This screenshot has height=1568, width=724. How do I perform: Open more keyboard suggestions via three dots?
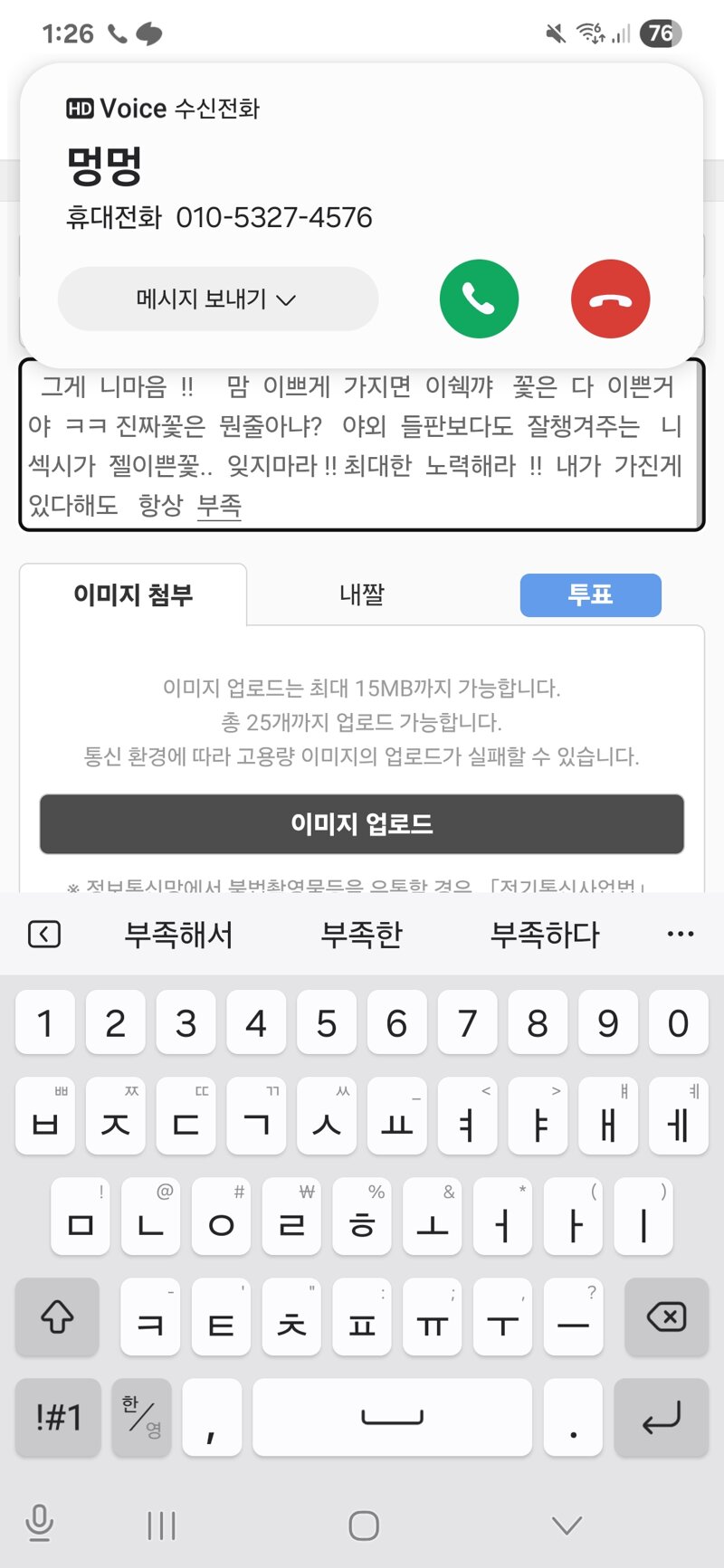[x=681, y=935]
